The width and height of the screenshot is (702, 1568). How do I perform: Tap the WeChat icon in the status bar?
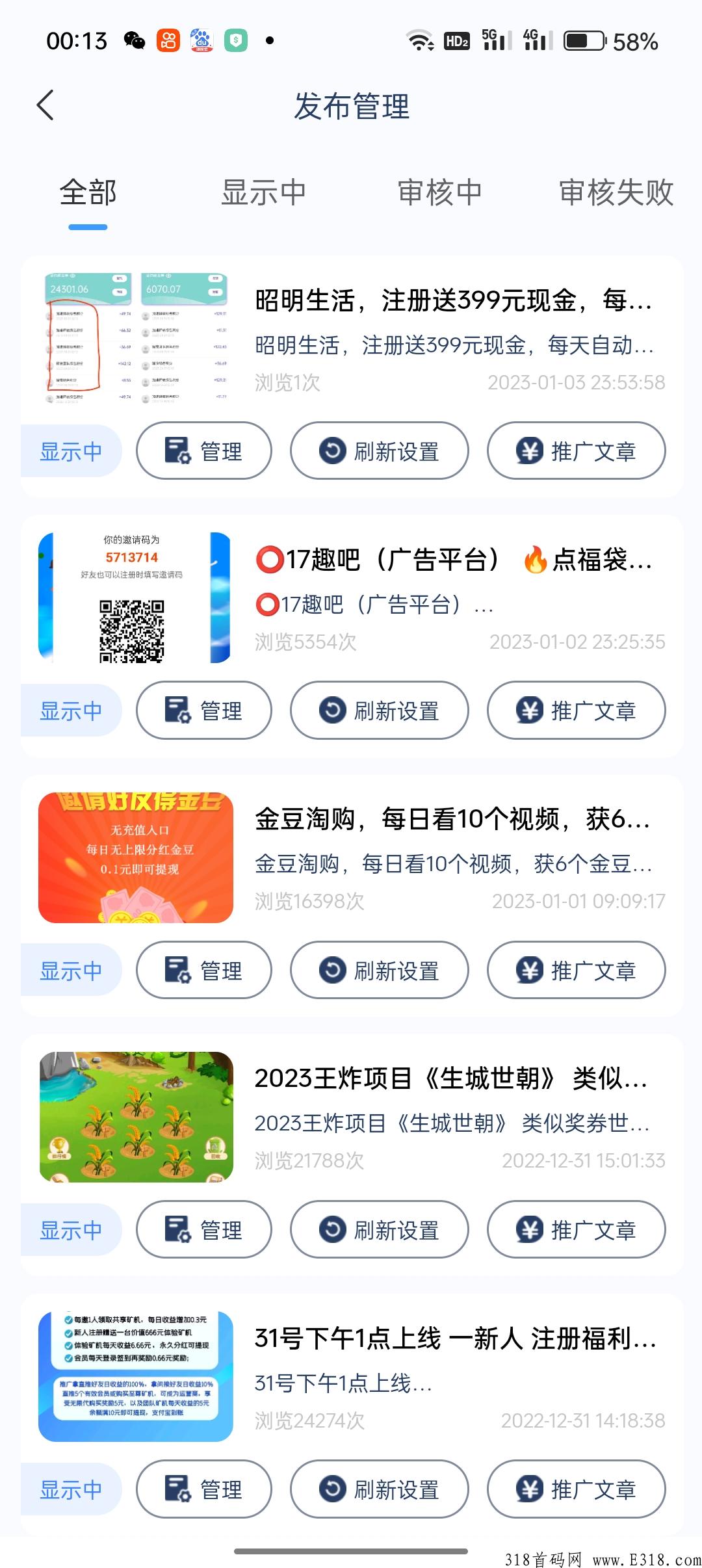(x=135, y=40)
